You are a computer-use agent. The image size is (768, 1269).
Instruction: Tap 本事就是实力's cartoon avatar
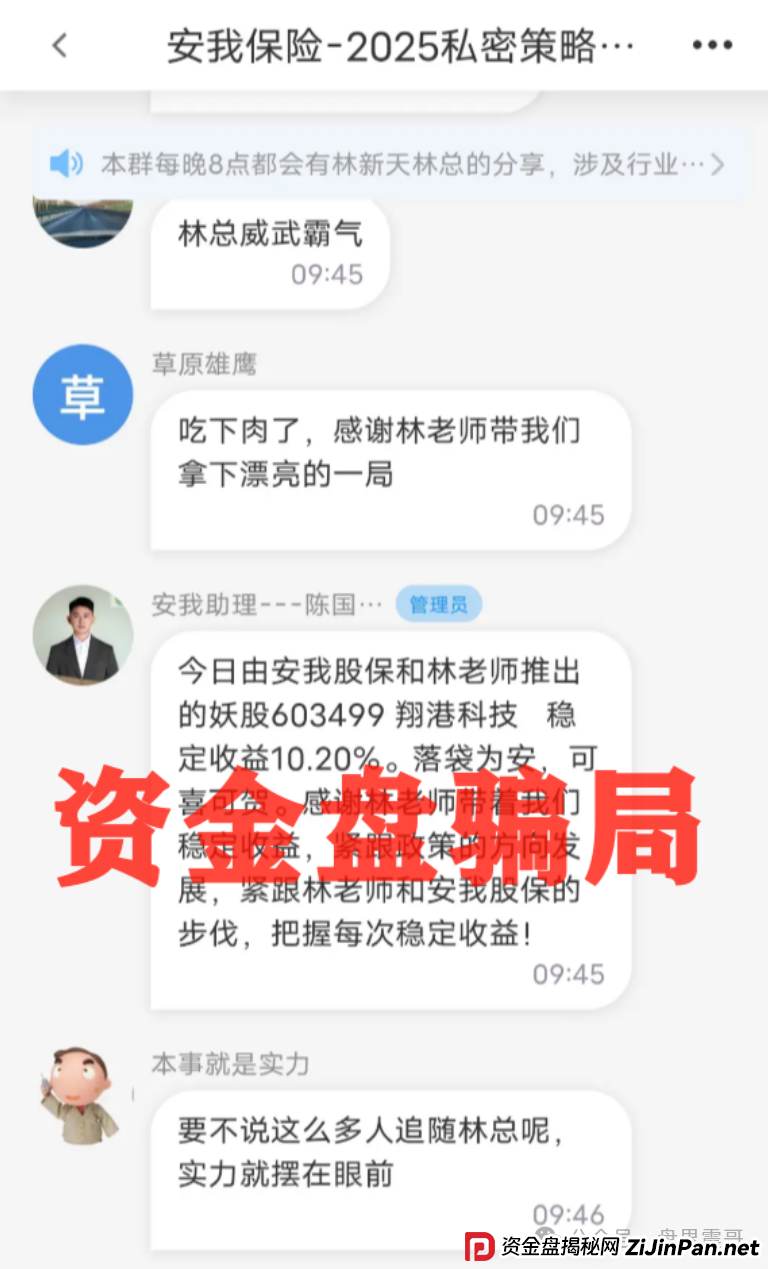click(82, 1096)
